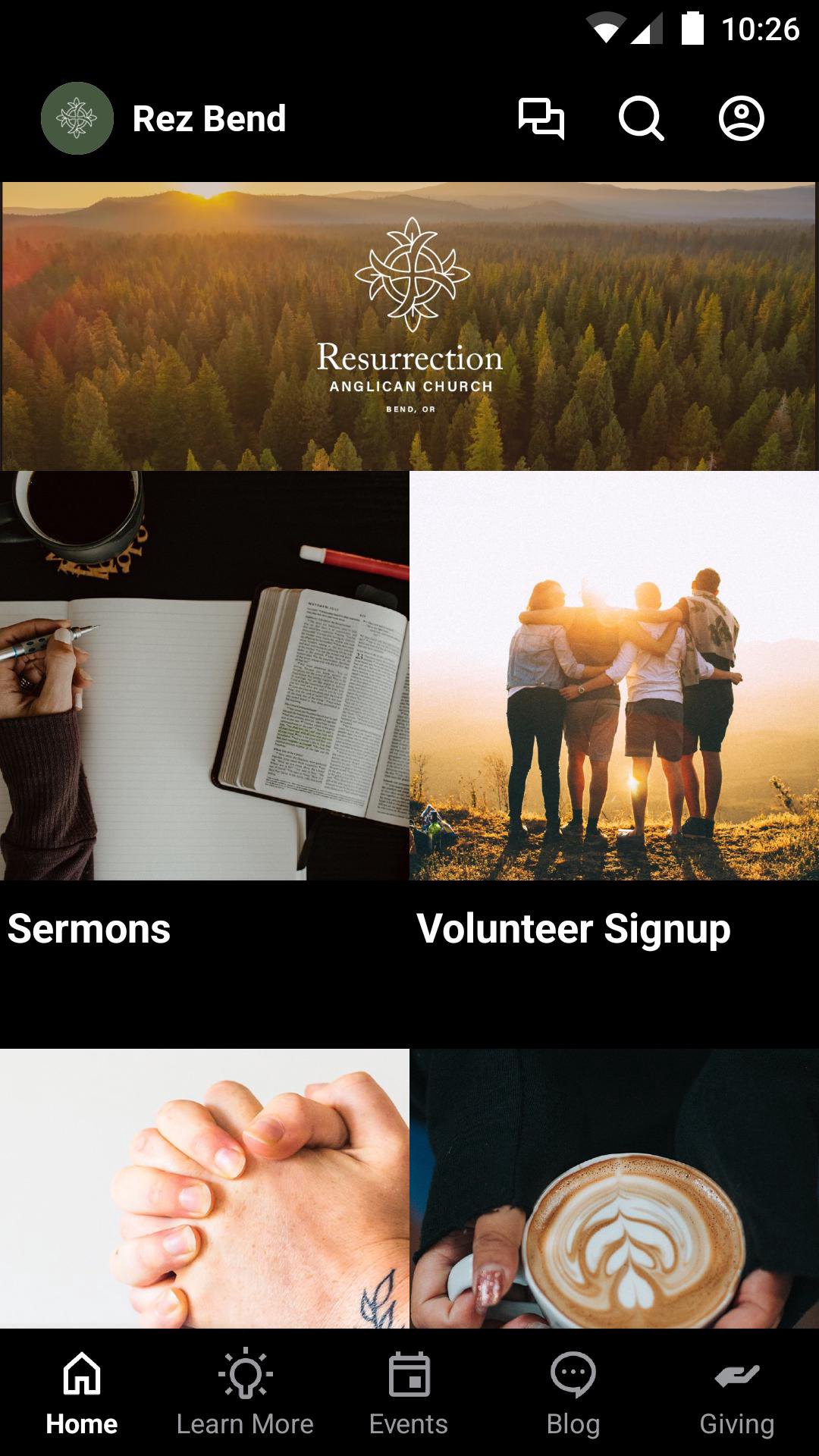Open the Resurrection Anglican Church banner
The height and width of the screenshot is (1456, 819).
pyautogui.click(x=409, y=326)
